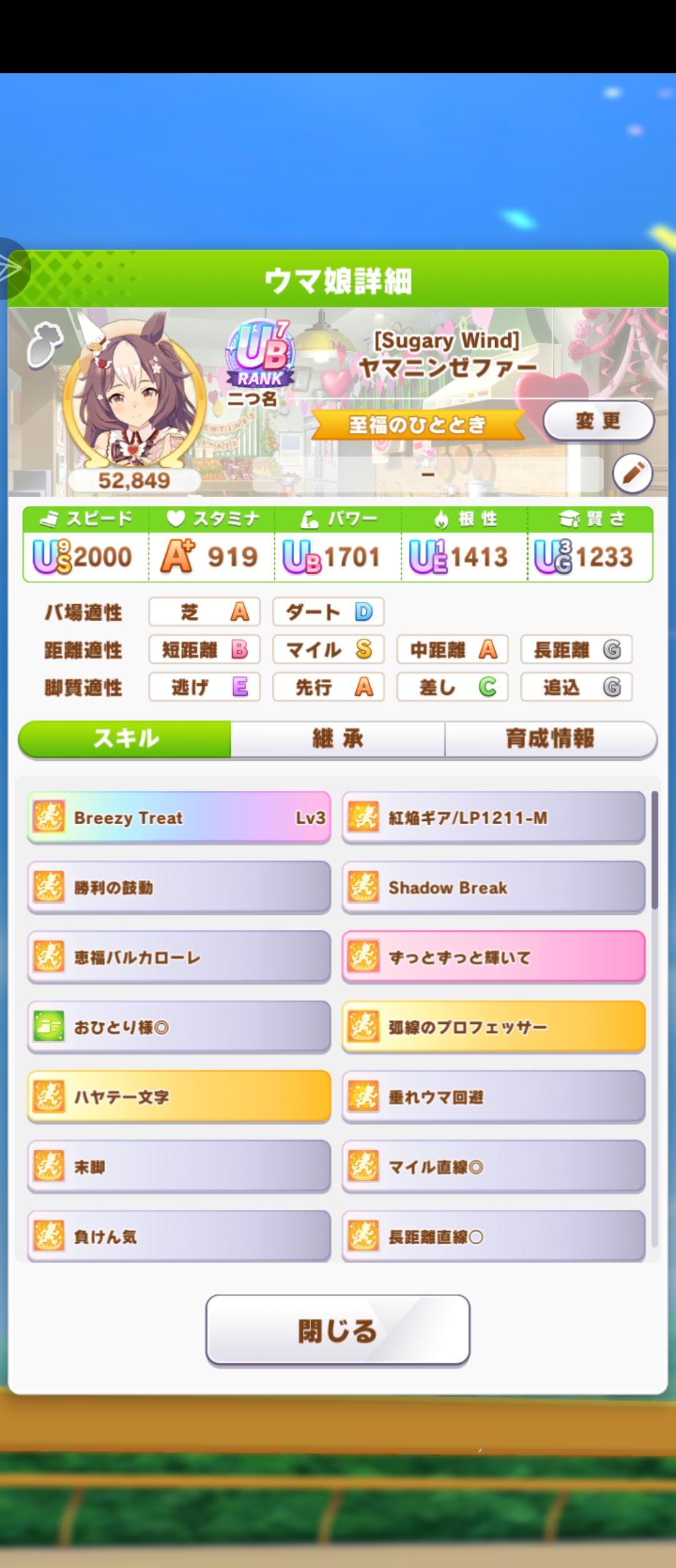Show the Shadow Break skill info
Screen dimensions: 676x1568
(x=493, y=887)
